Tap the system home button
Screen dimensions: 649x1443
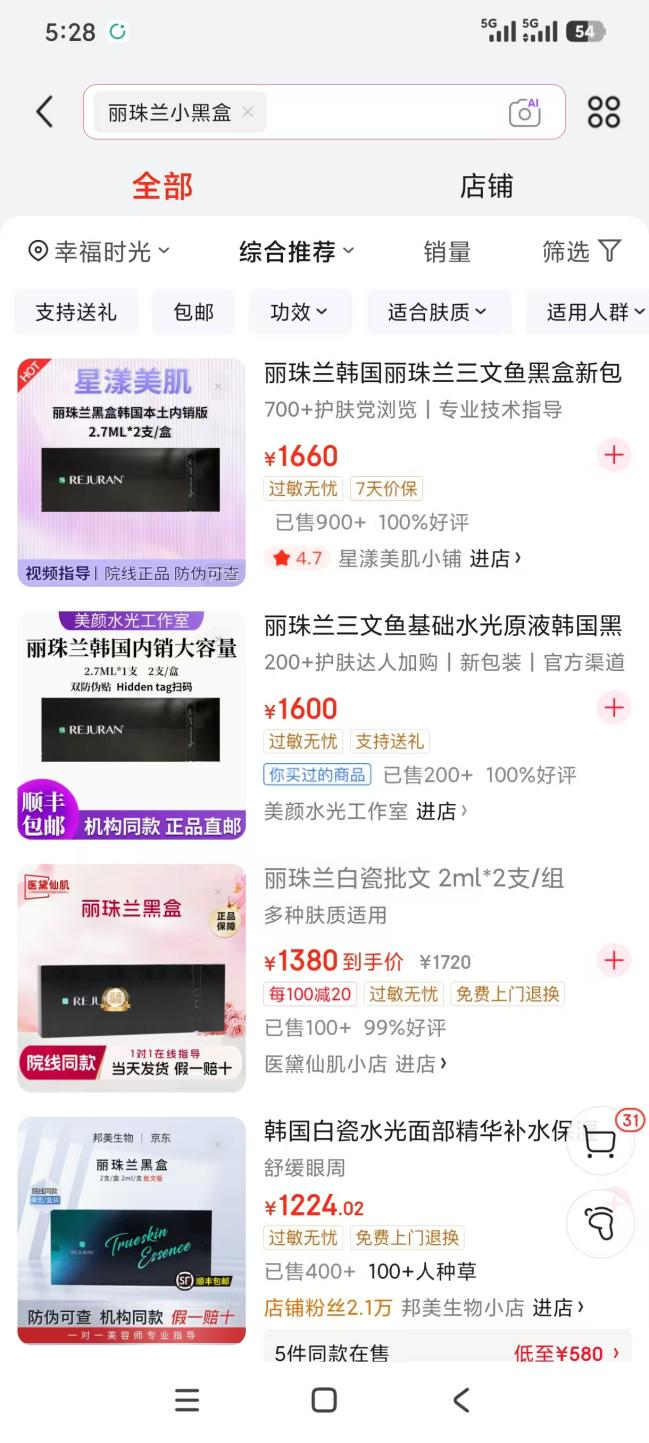point(324,1400)
